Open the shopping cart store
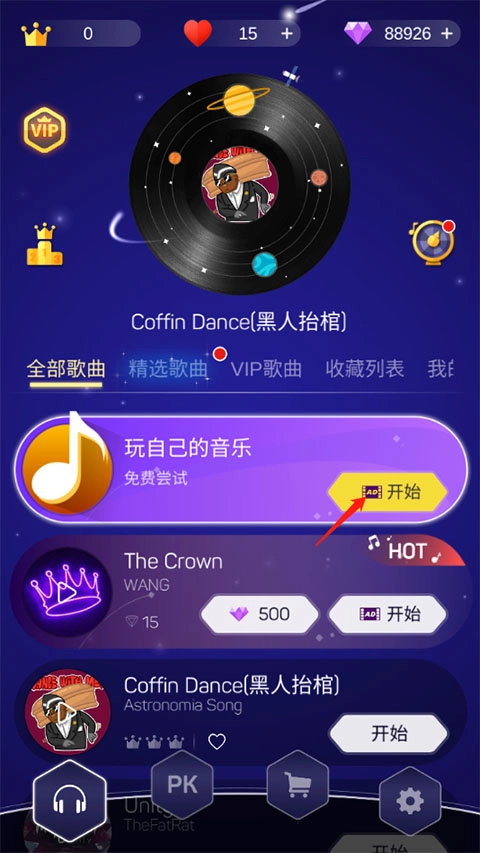Screen dimensions: 480x853 [x=298, y=785]
